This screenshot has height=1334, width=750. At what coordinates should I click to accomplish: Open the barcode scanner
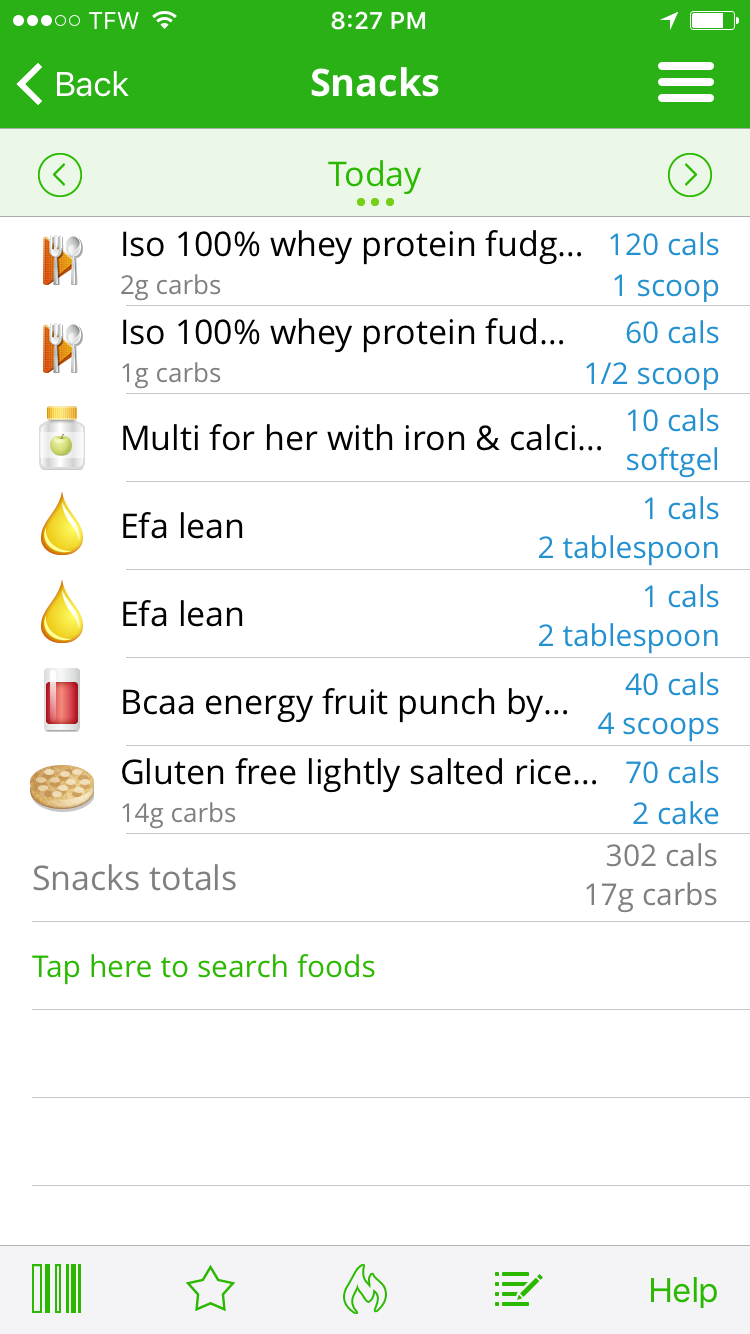point(57,1289)
